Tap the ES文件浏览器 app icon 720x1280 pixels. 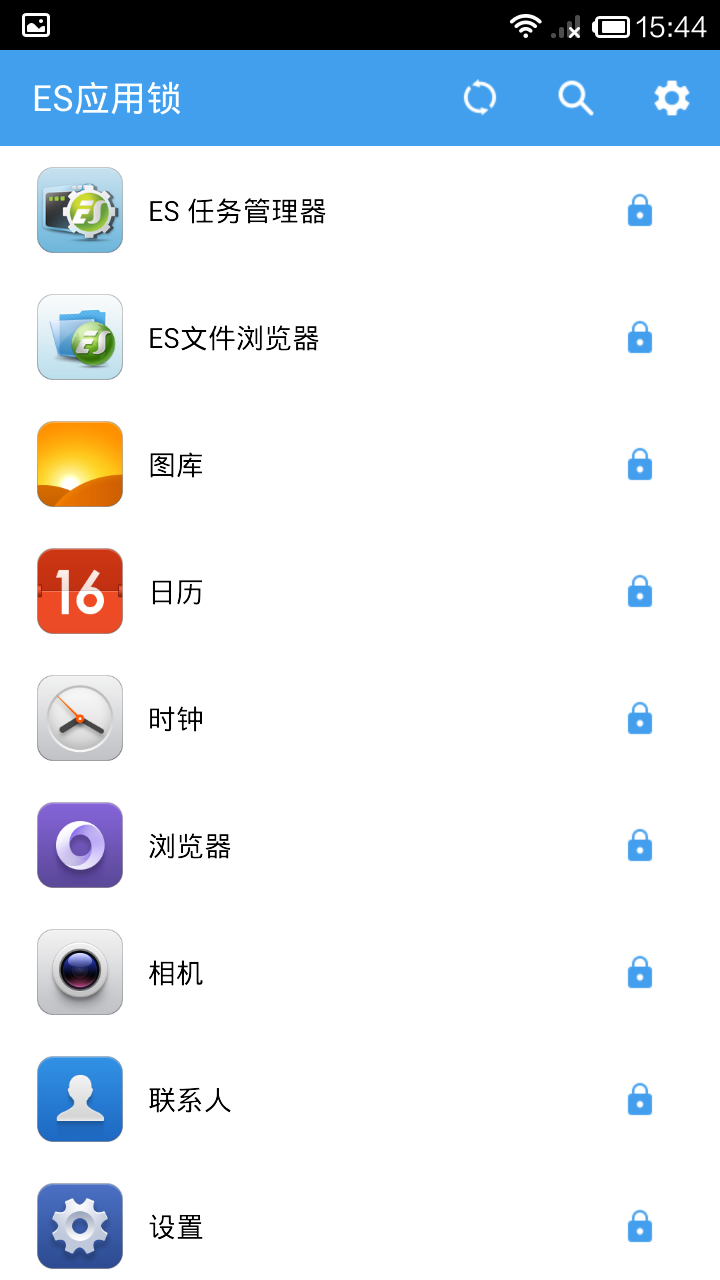pos(79,337)
